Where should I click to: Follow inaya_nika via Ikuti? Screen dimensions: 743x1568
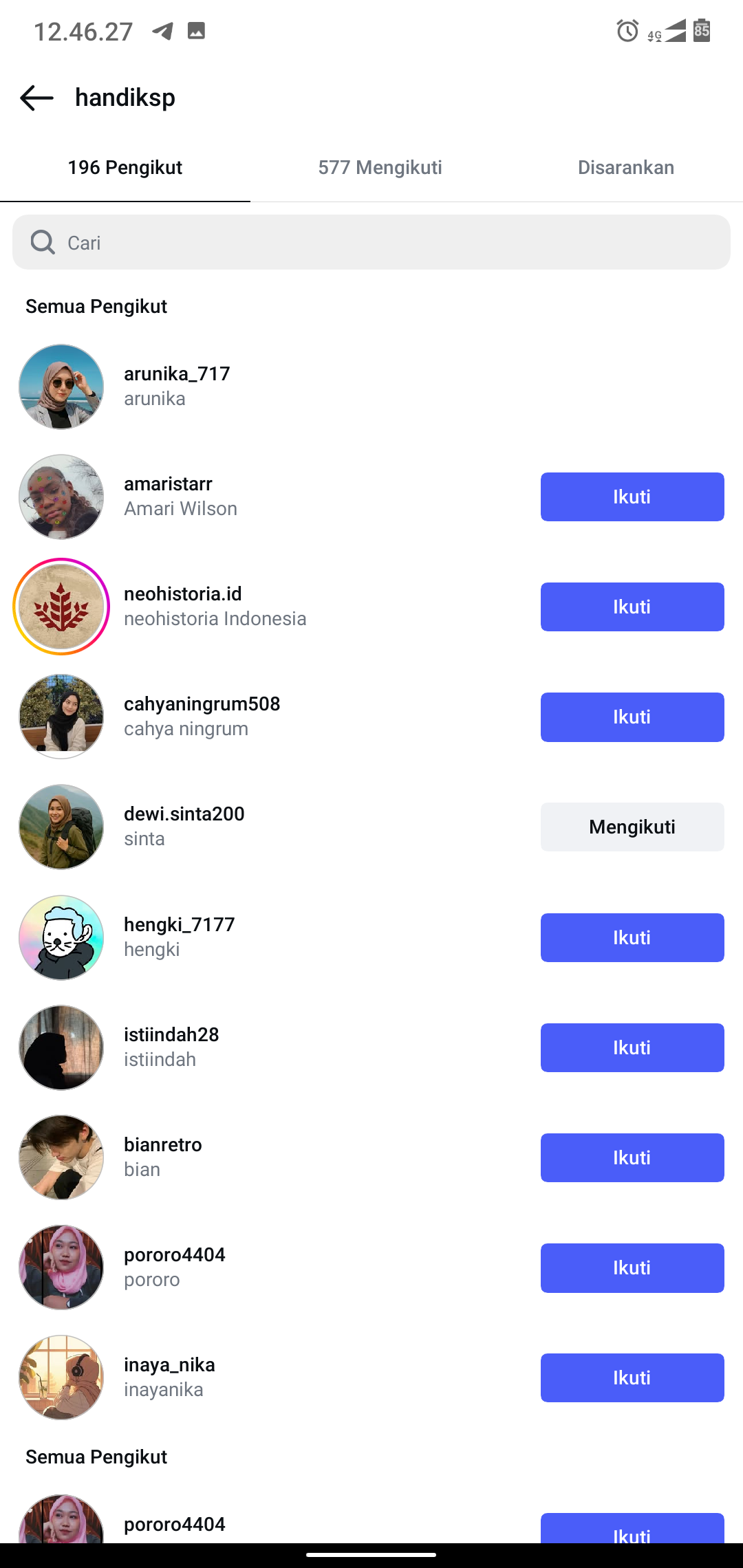pos(632,1378)
